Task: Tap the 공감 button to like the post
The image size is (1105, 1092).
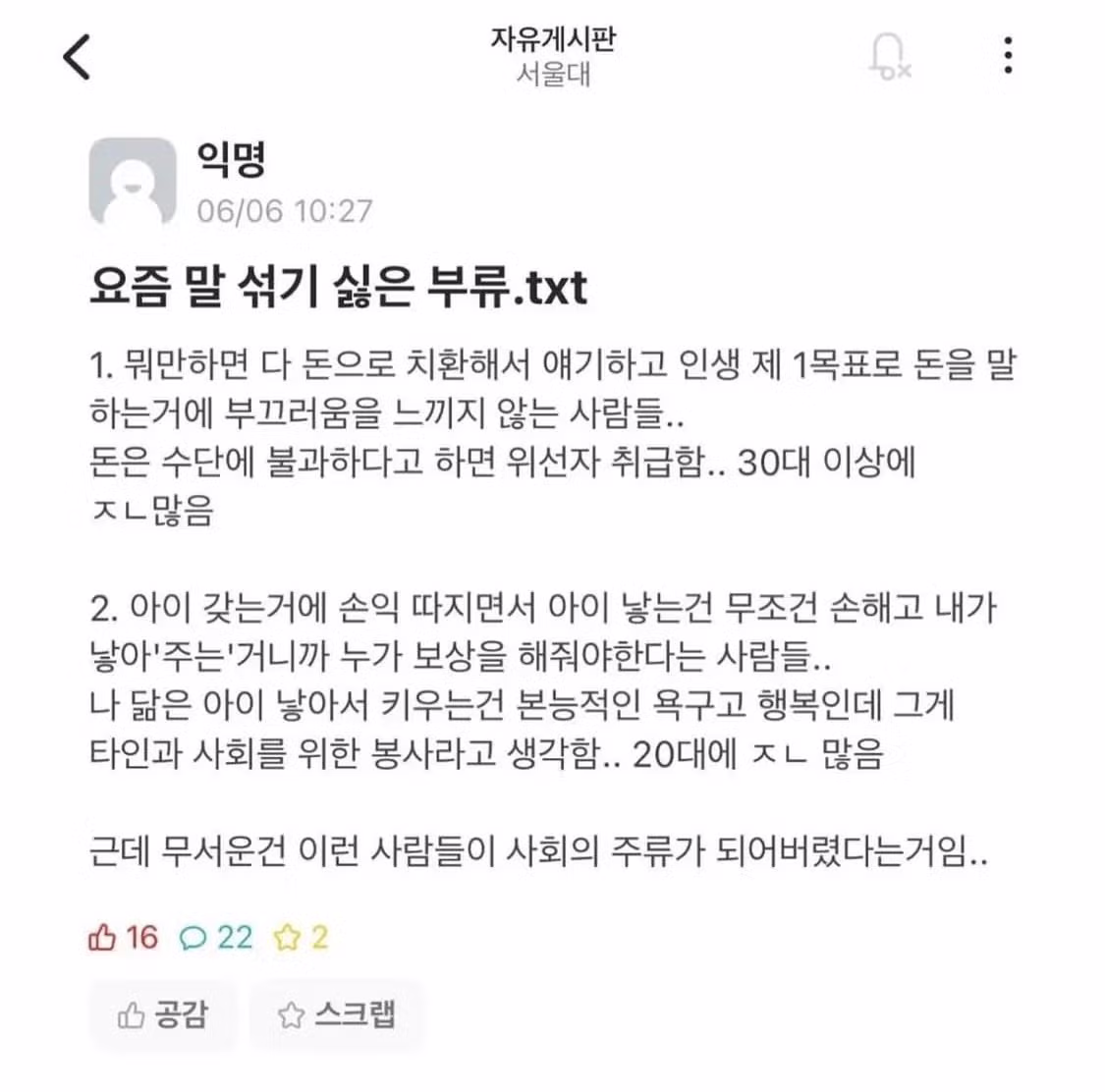Action: tap(163, 1014)
